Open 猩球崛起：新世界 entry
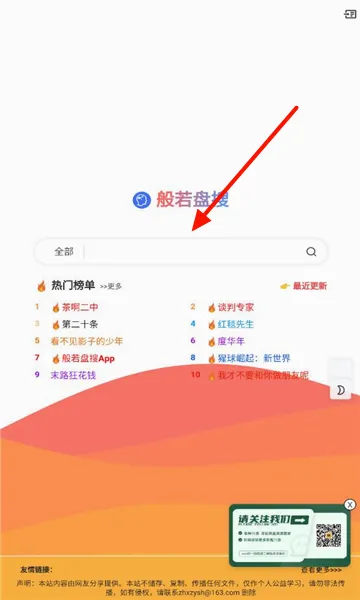360x600 pixels. [x=254, y=359]
